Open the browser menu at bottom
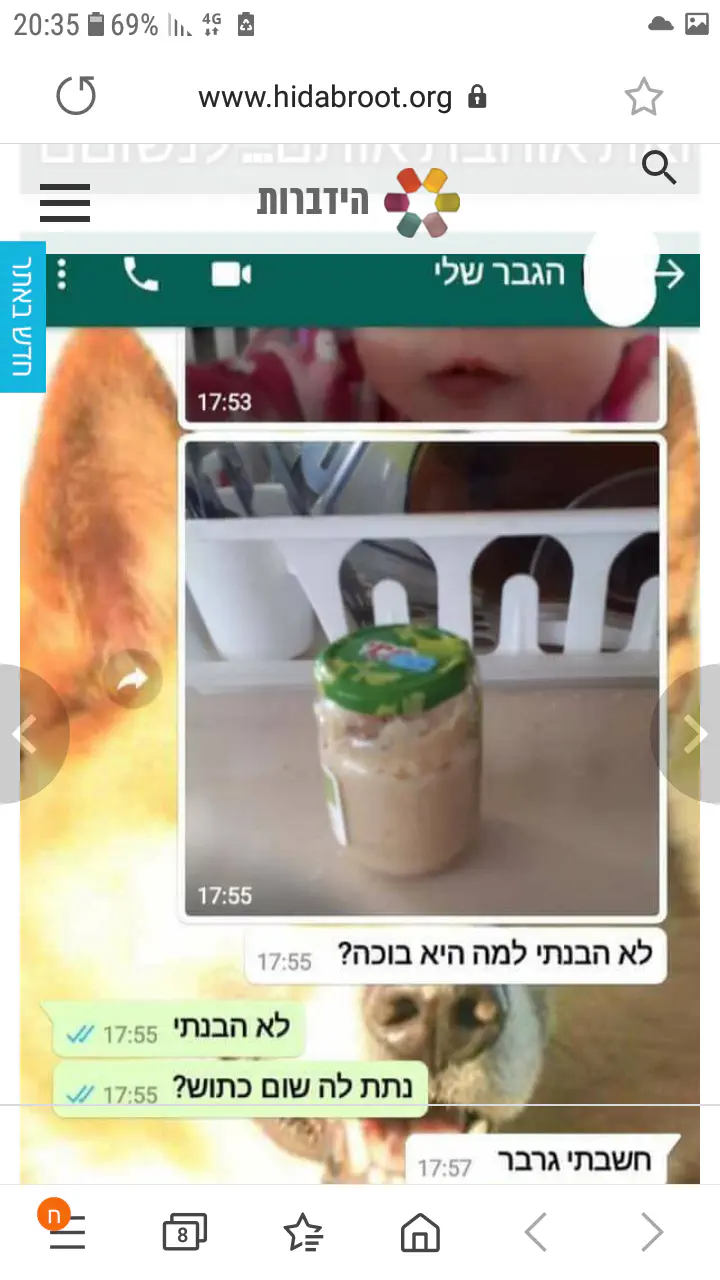Image resolution: width=720 pixels, height=1280 pixels. tap(66, 1232)
